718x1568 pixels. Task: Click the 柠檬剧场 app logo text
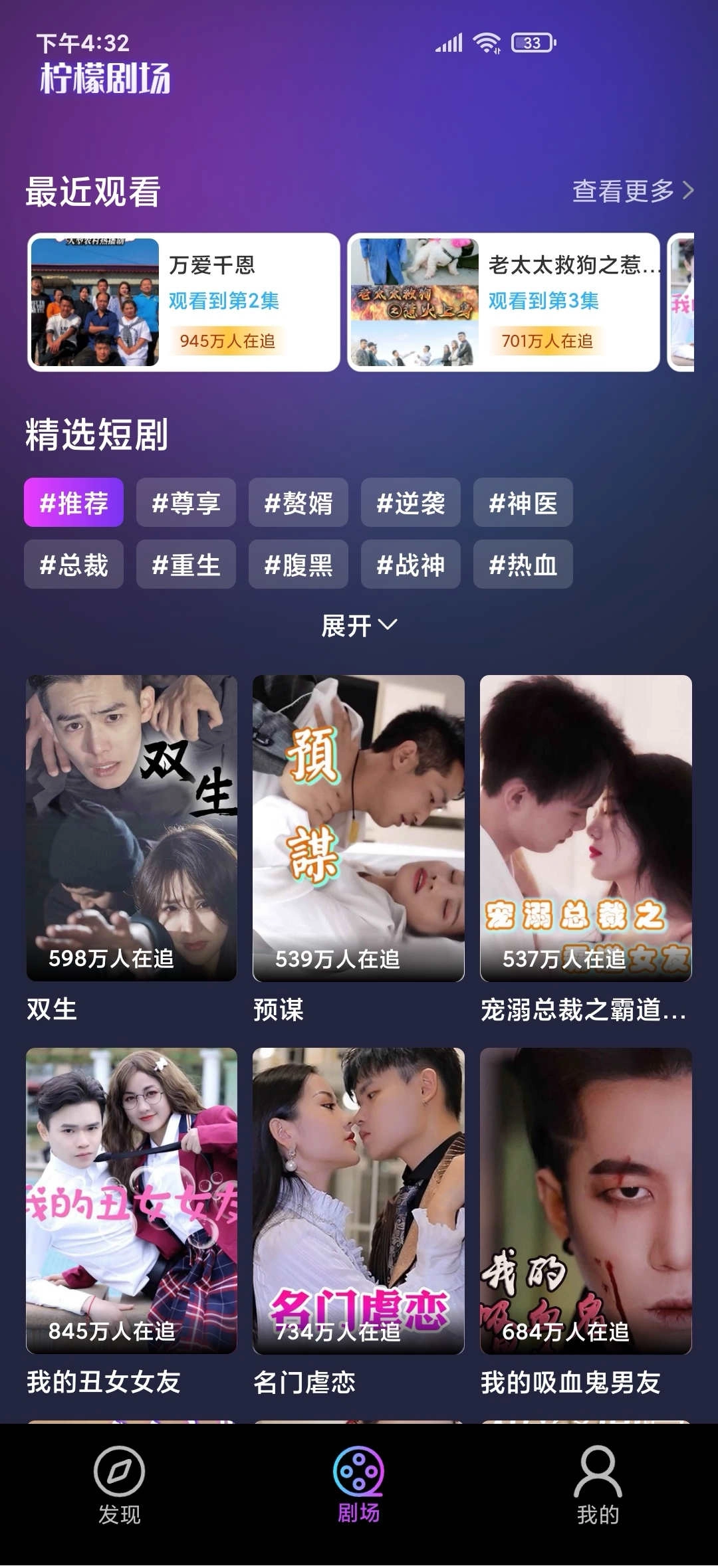click(x=103, y=78)
